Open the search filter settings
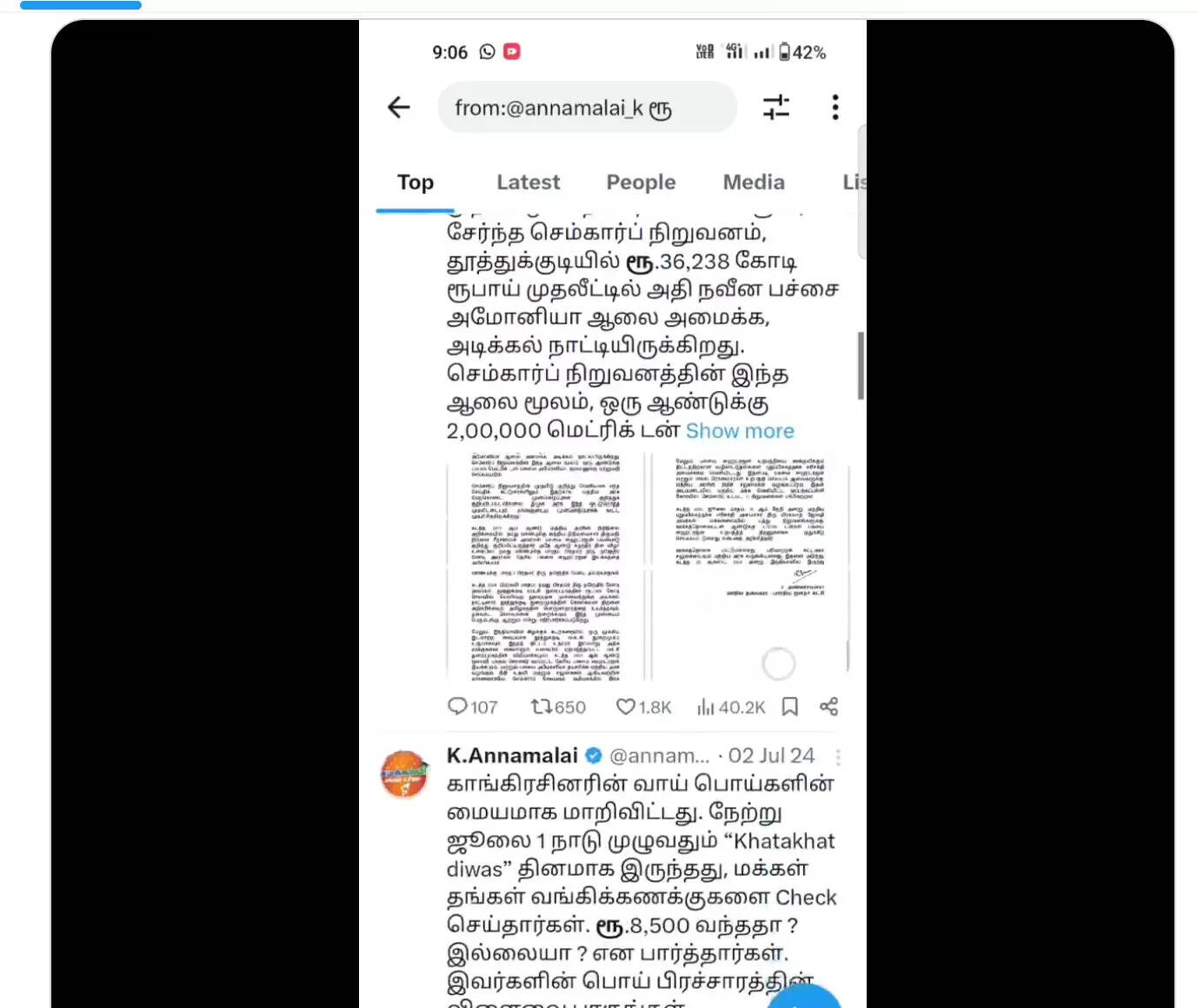Viewport: 1197px width, 1008px height. pyautogui.click(x=775, y=107)
